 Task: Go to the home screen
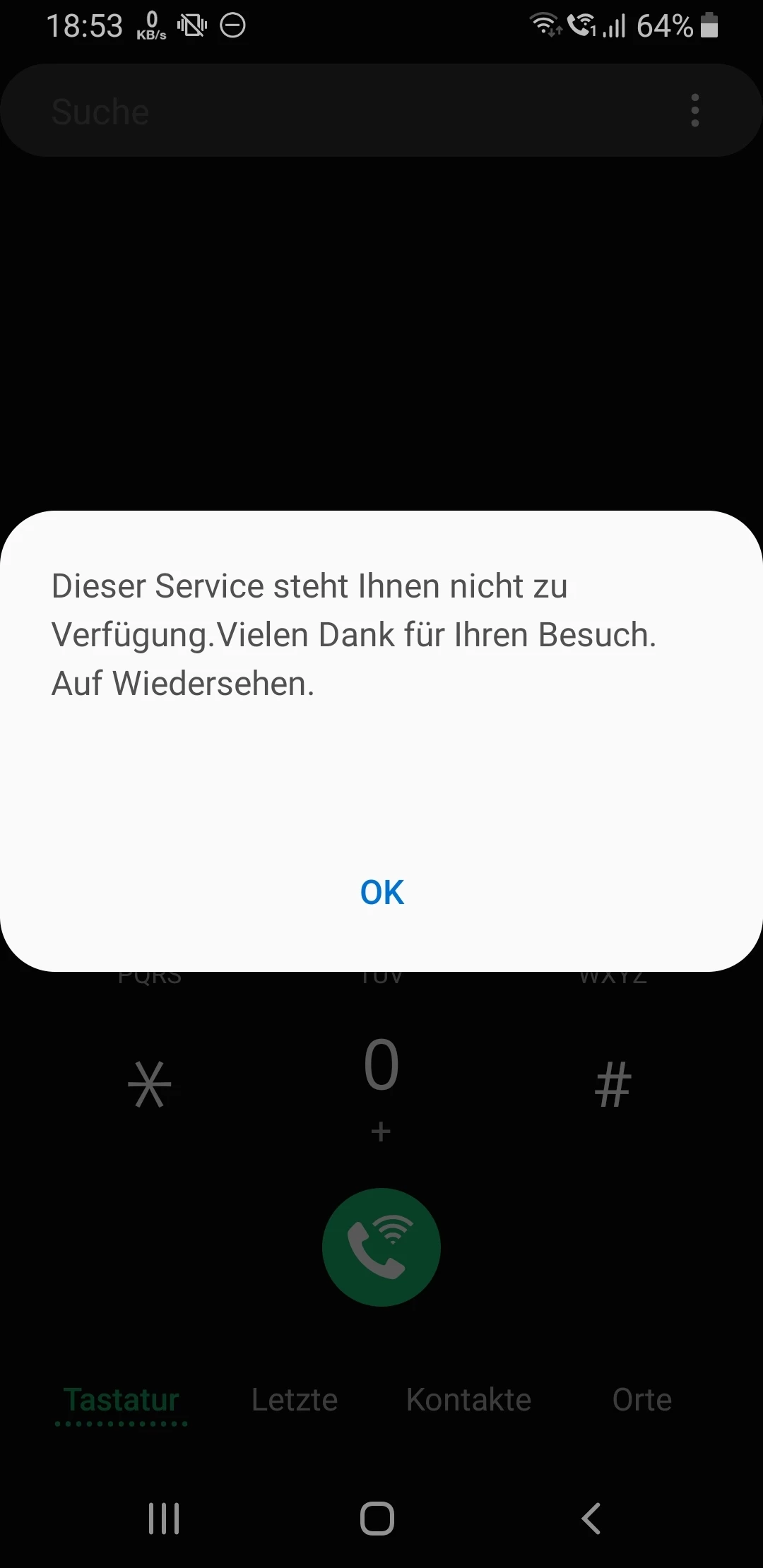click(377, 1519)
